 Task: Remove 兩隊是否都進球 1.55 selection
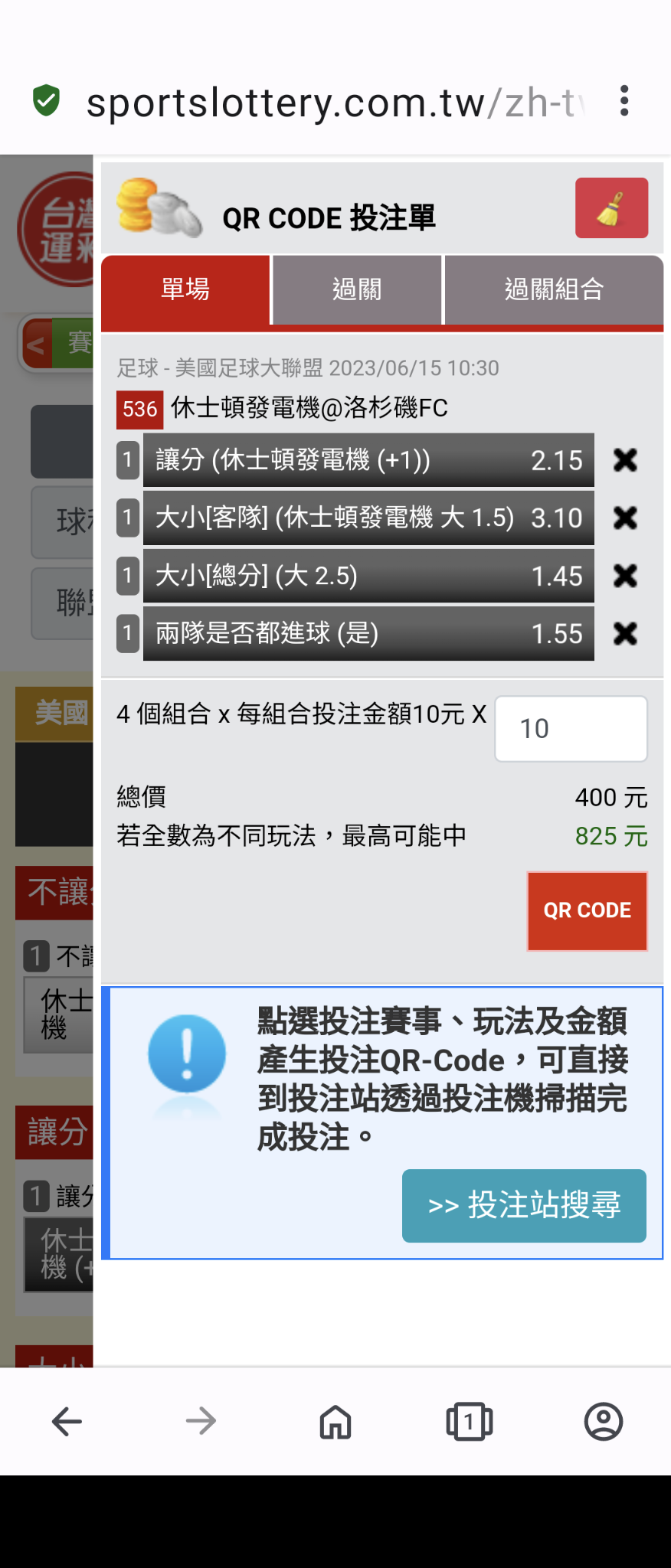point(625,634)
